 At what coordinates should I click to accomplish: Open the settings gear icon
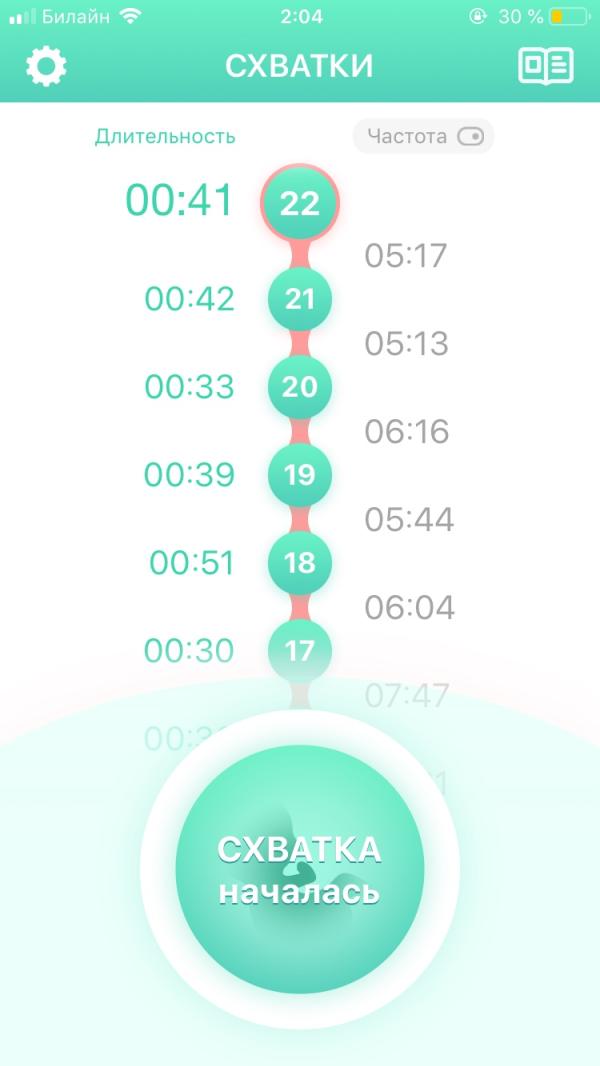pos(46,66)
